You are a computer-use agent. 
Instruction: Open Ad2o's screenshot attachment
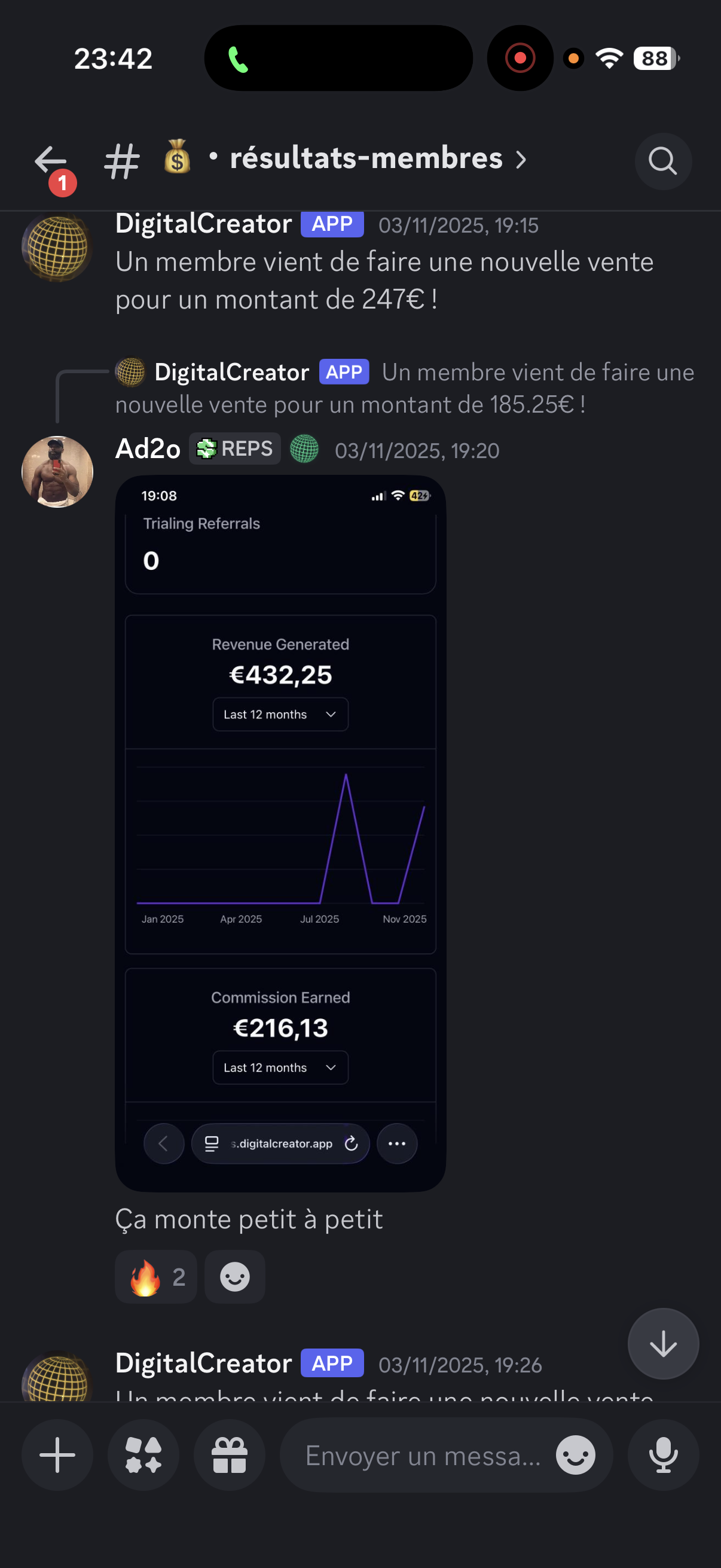[x=280, y=832]
